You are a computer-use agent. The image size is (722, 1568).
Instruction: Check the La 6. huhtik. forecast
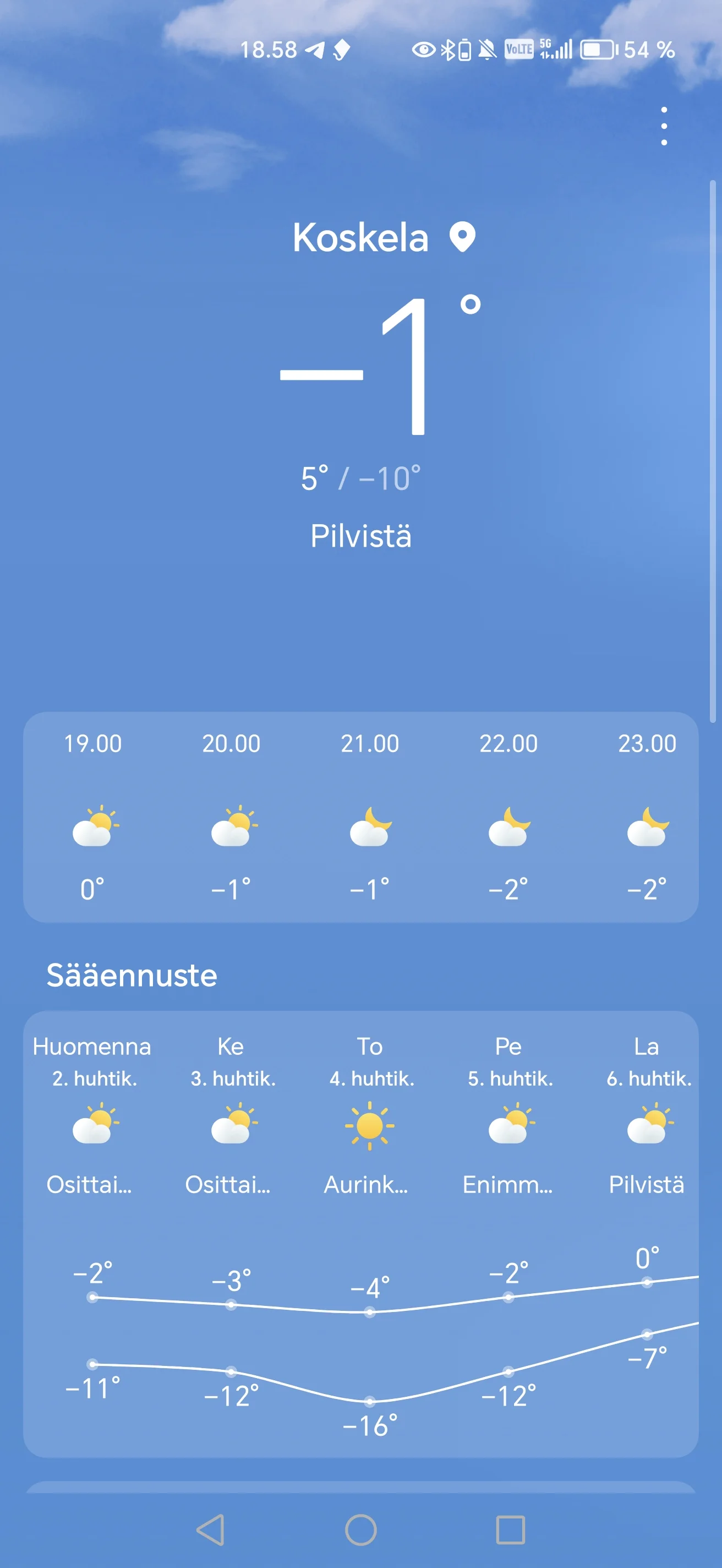pyautogui.click(x=647, y=1120)
